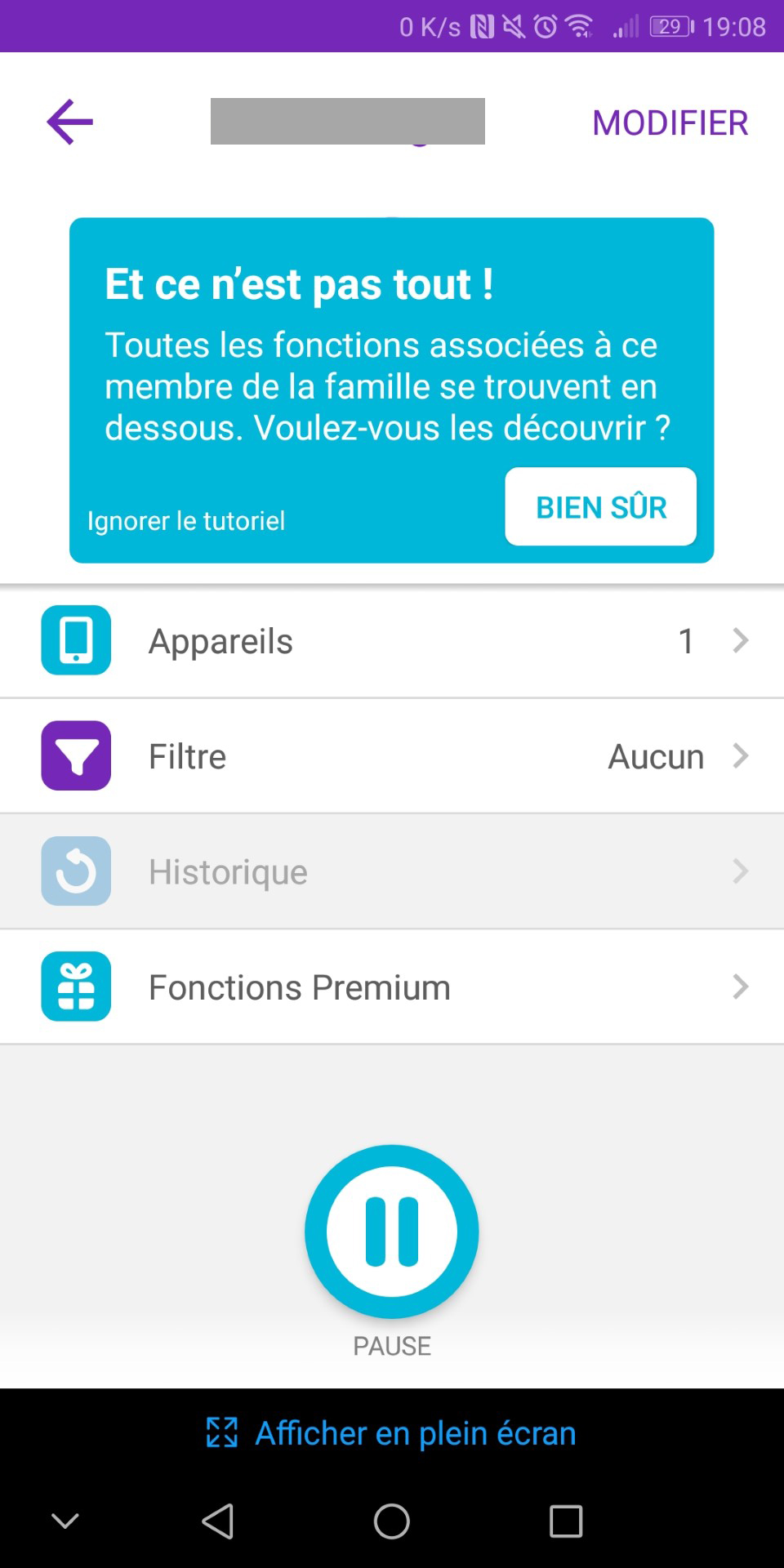Open recent apps from navigation bar
The height and width of the screenshot is (1568, 784).
point(566,1521)
